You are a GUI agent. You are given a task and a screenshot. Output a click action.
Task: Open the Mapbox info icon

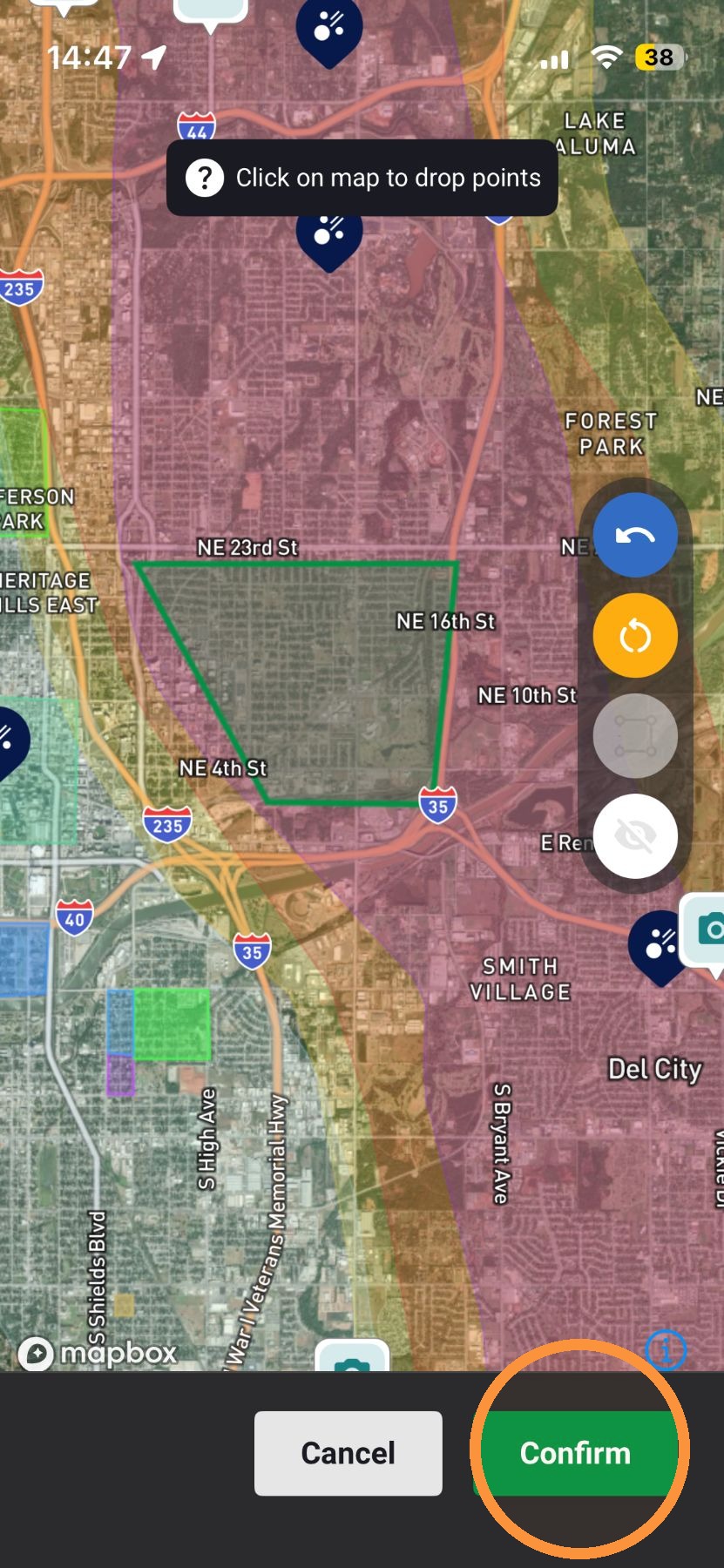pyautogui.click(x=666, y=1350)
